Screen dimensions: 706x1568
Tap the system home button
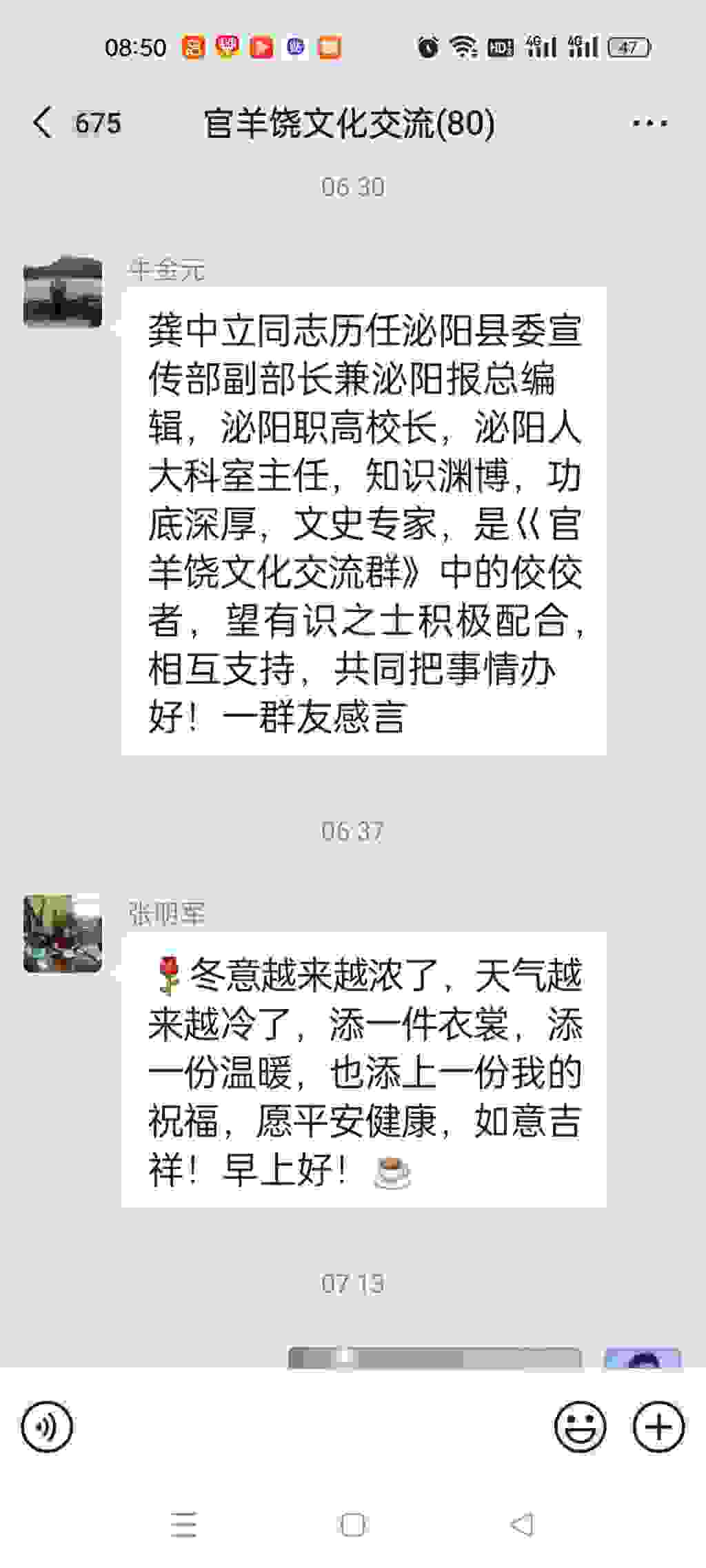(x=353, y=1525)
